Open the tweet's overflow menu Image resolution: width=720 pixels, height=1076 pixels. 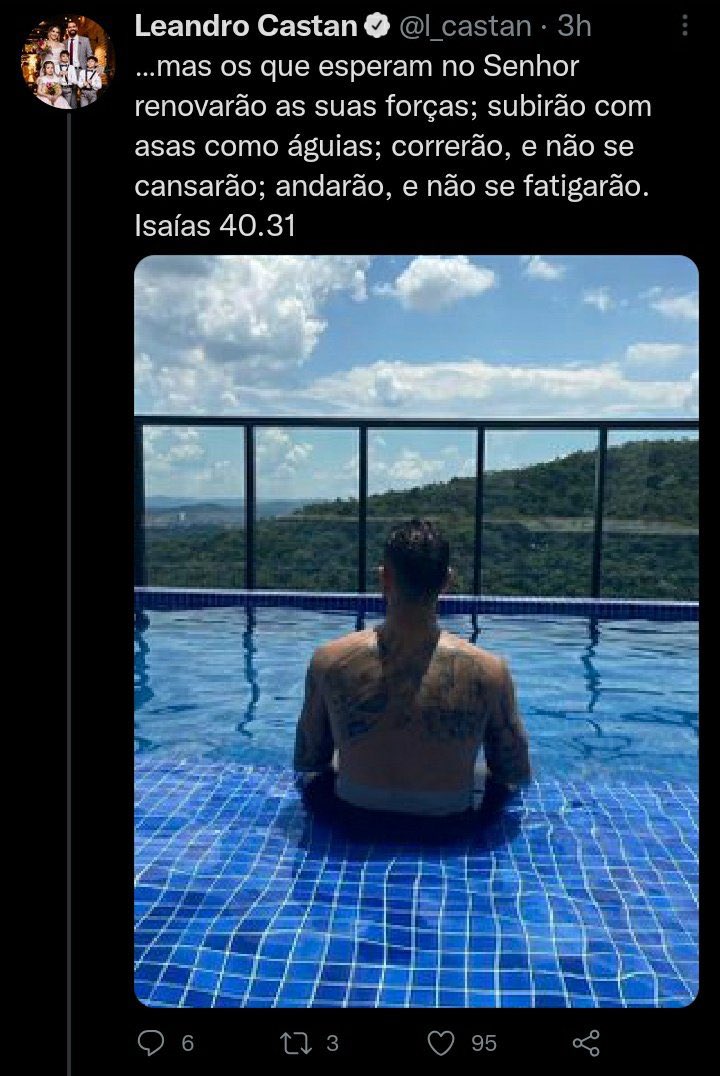pyautogui.click(x=683, y=26)
